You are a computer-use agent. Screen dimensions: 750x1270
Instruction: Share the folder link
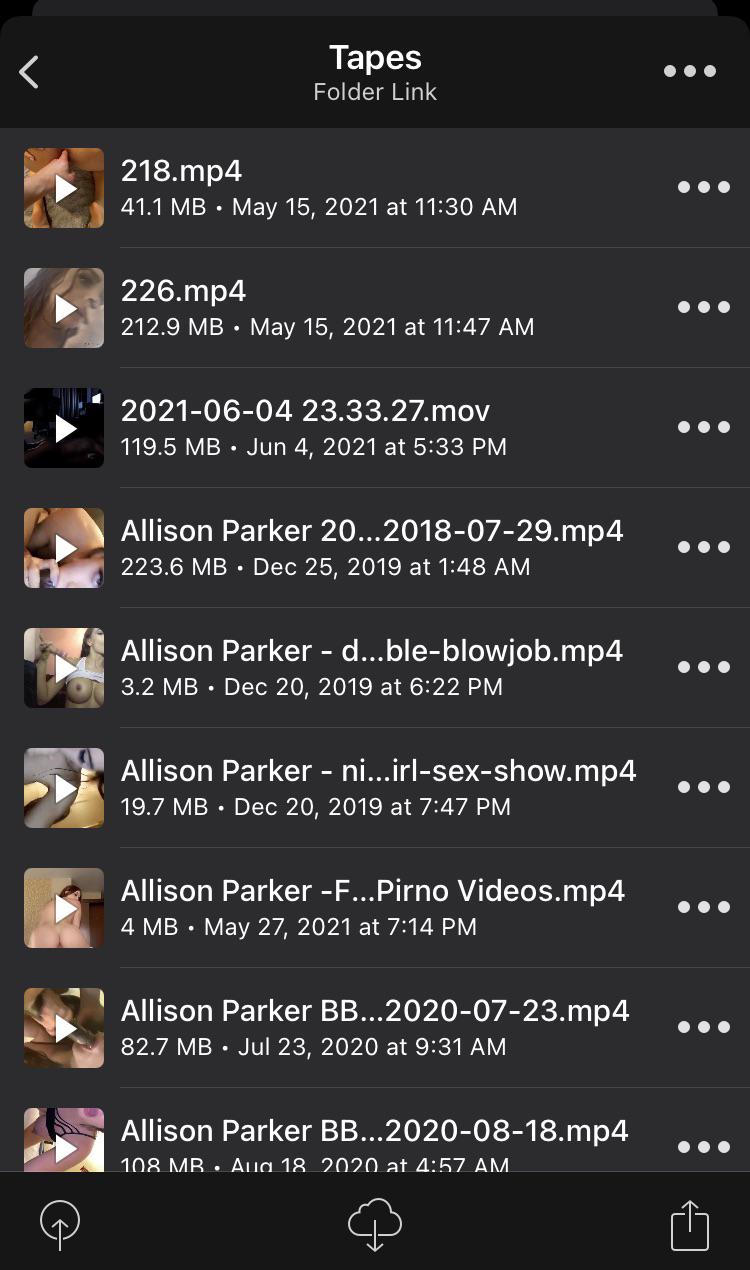690,1223
